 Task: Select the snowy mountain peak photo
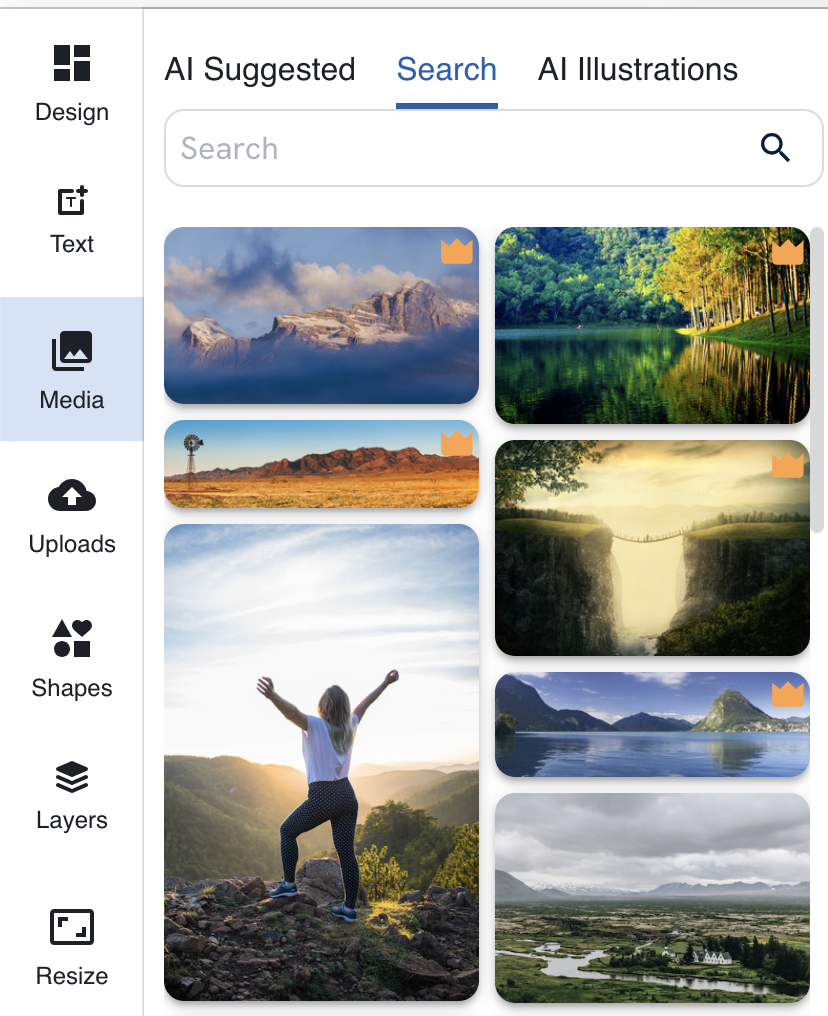(x=321, y=315)
